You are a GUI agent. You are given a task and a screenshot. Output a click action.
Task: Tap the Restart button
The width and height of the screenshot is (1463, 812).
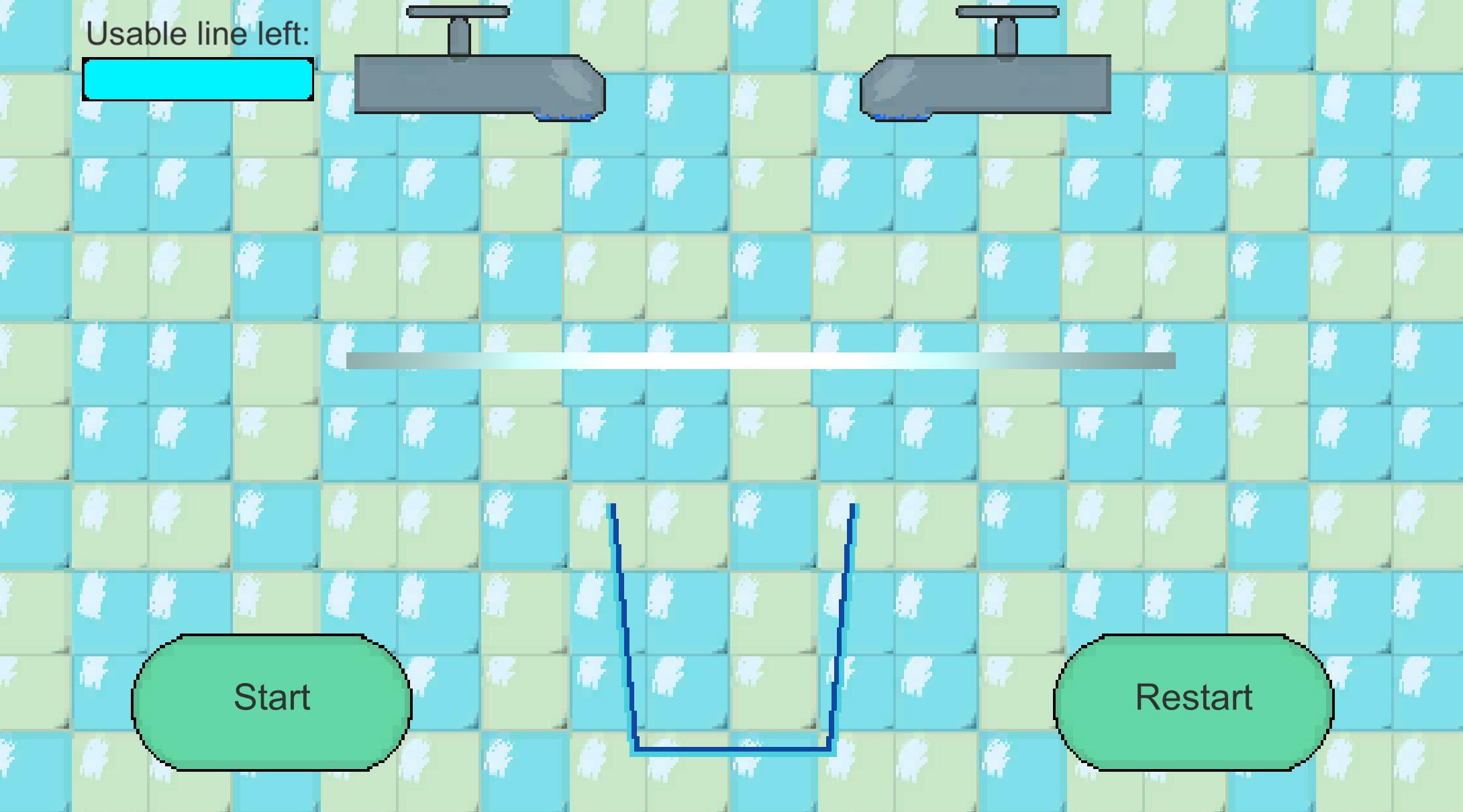(1193, 701)
